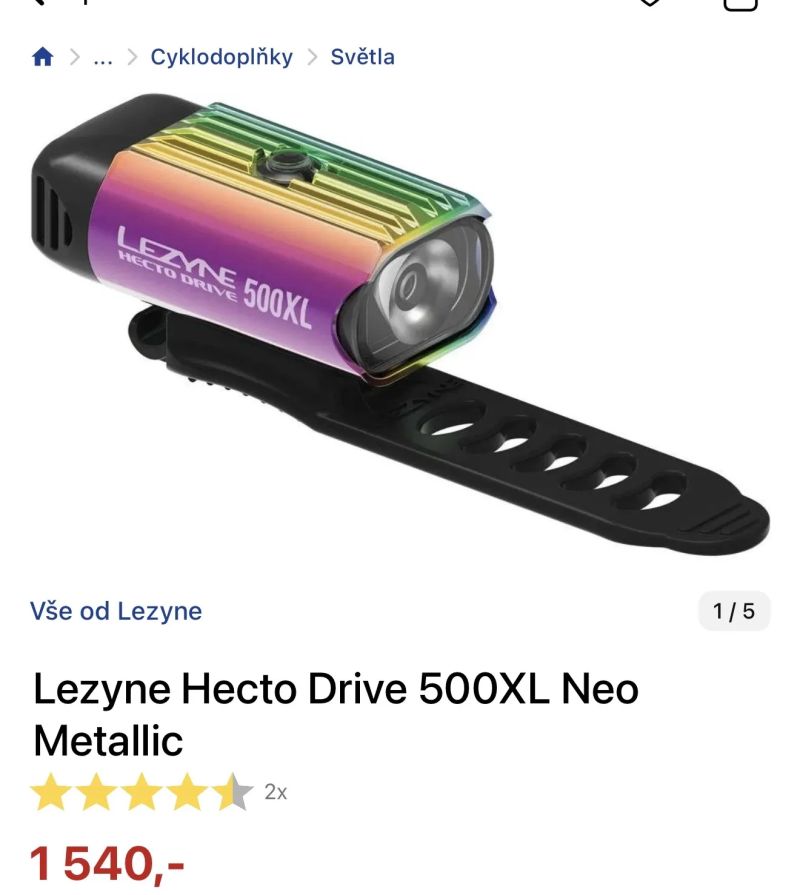Tap the '1/5' image counter badge
The image size is (800, 895).
tap(733, 611)
